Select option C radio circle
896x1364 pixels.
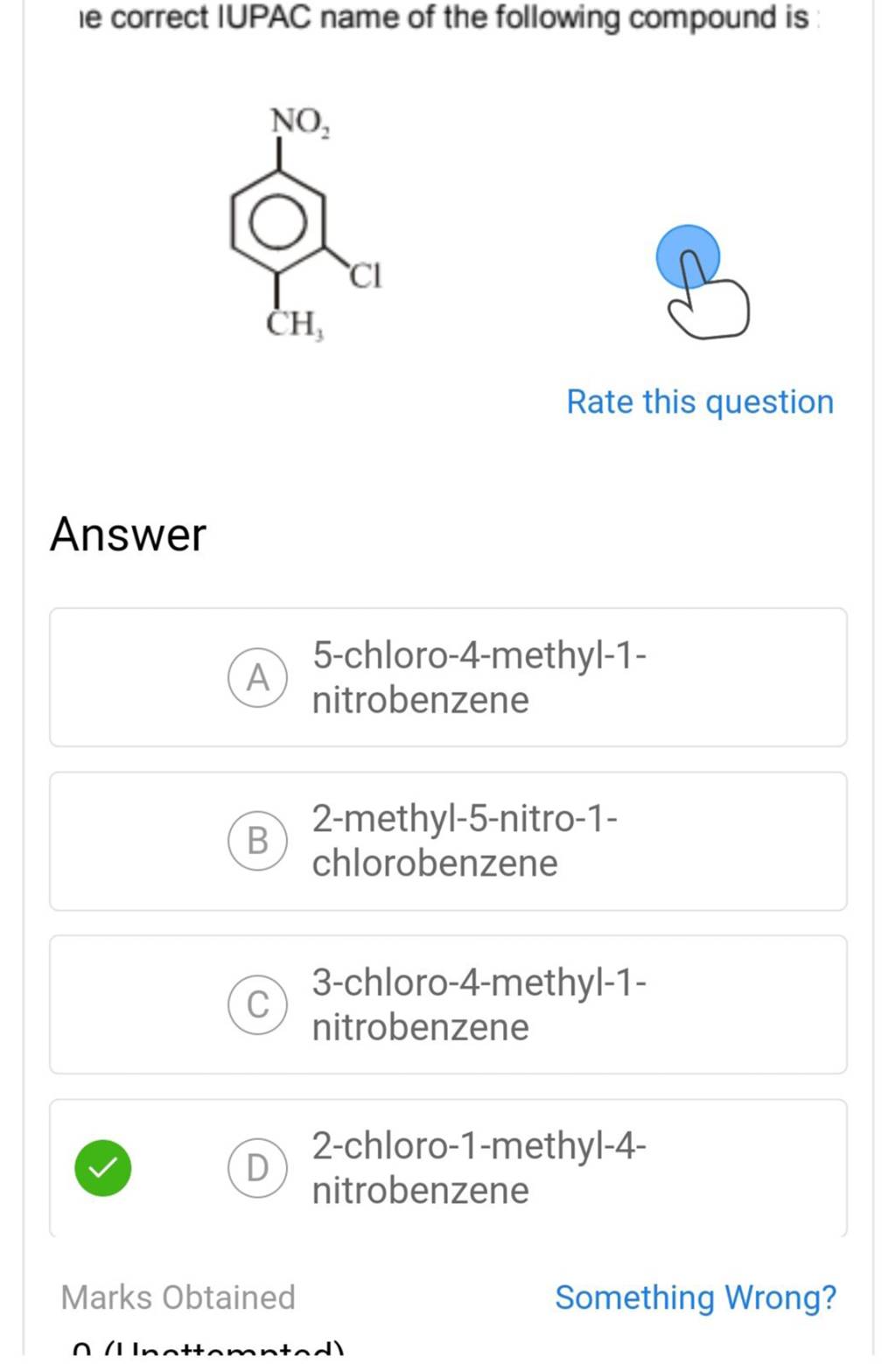pos(256,1004)
